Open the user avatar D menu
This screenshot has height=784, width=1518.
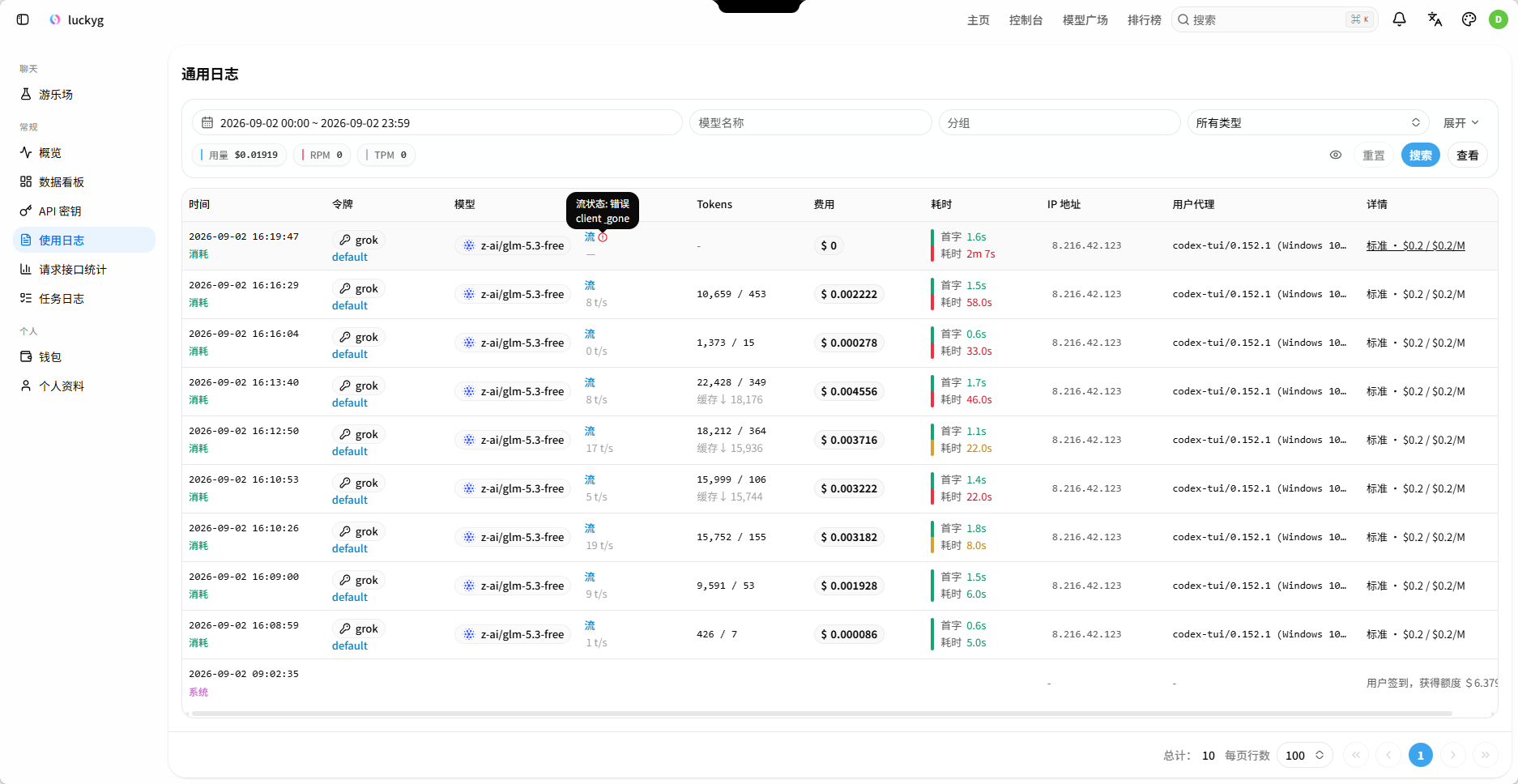tap(1498, 19)
